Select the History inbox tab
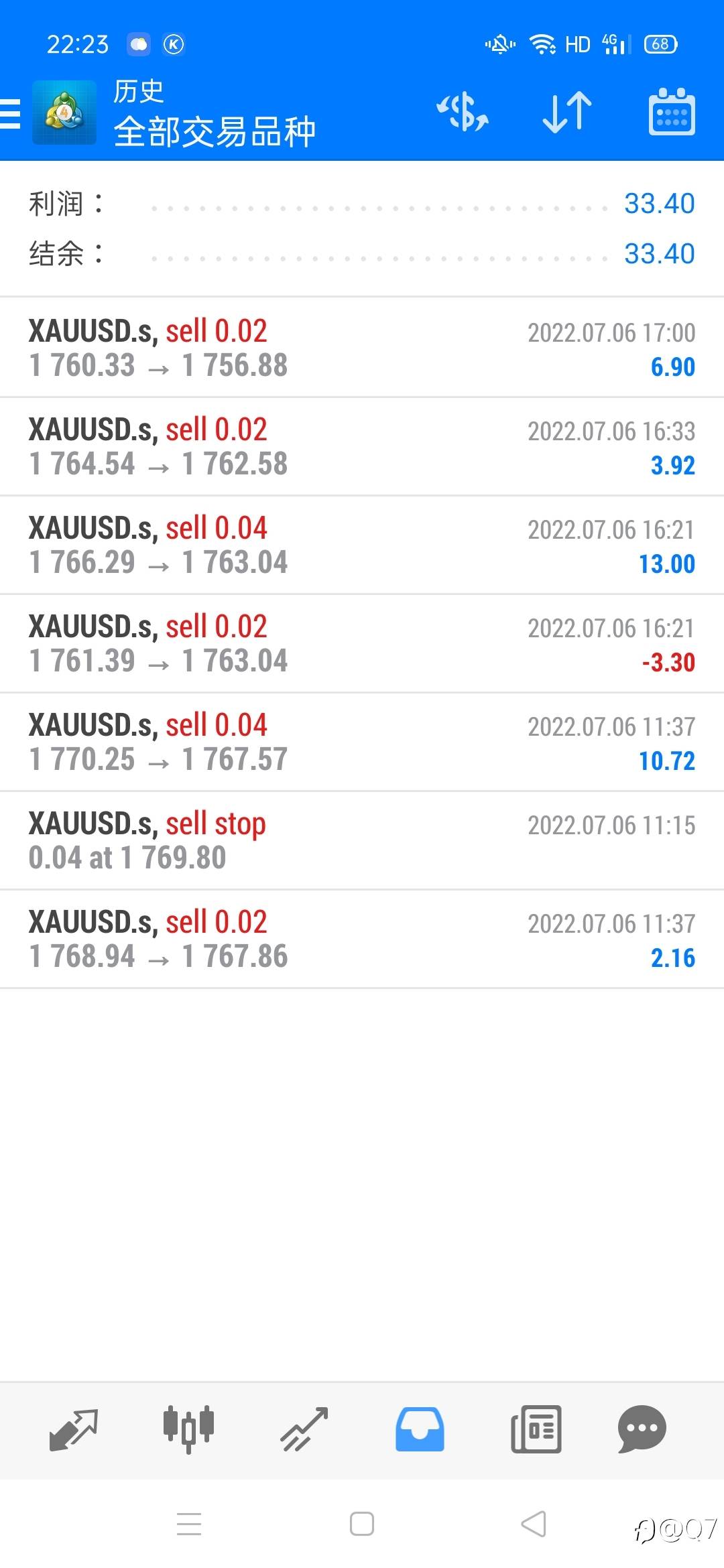The image size is (724, 1568). click(420, 1429)
